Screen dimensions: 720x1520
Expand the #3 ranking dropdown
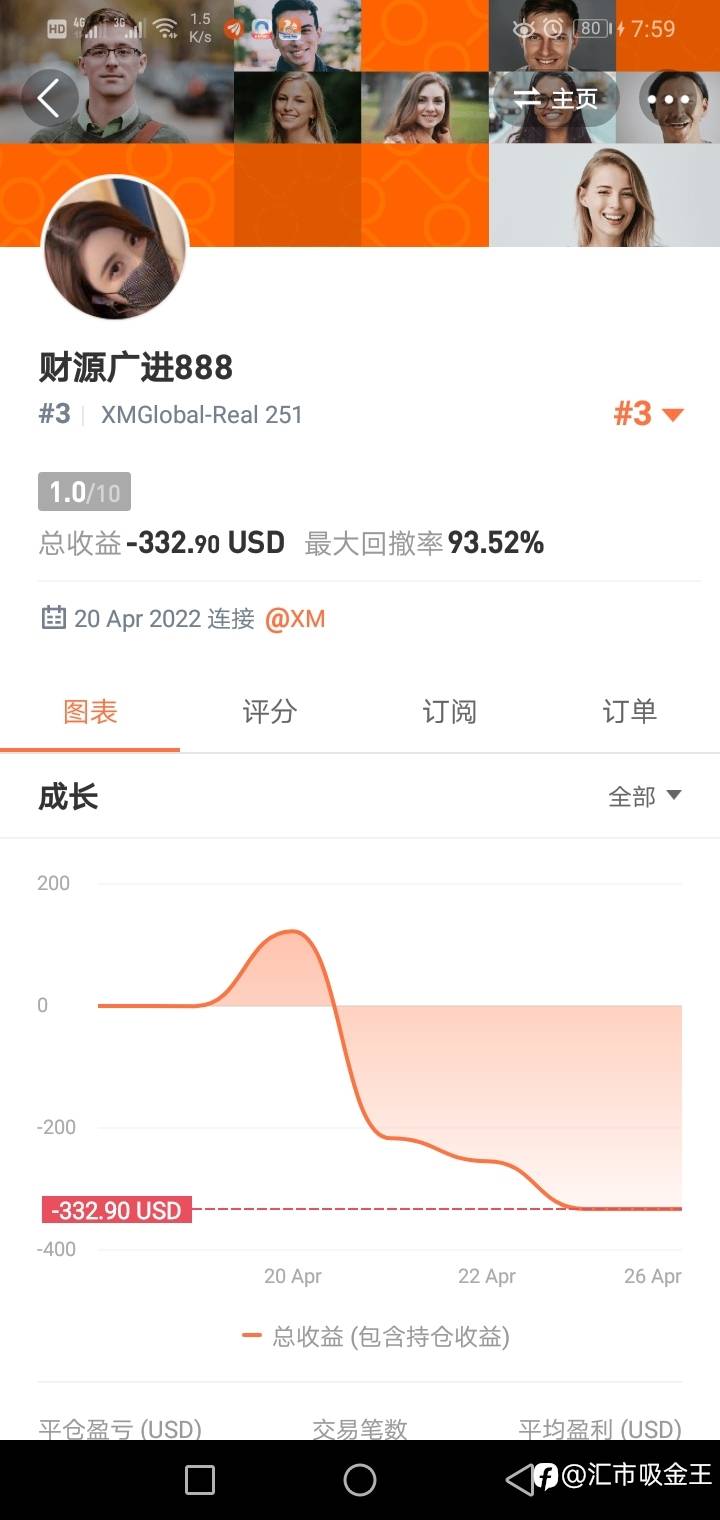[x=648, y=414]
